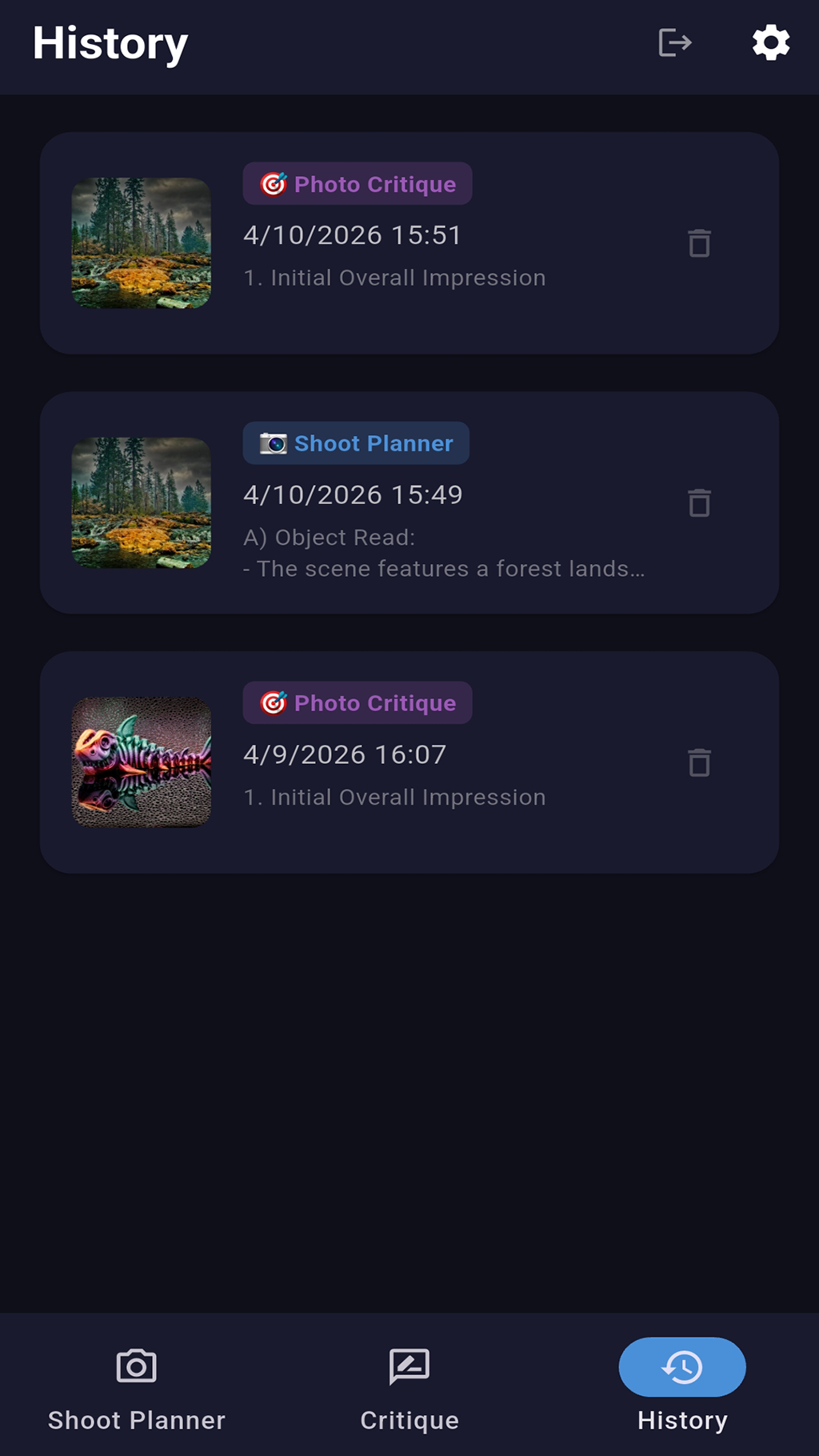Click the target icon on the first Photo Critique badge
Viewport: 819px width, 1456px height.
click(x=273, y=183)
